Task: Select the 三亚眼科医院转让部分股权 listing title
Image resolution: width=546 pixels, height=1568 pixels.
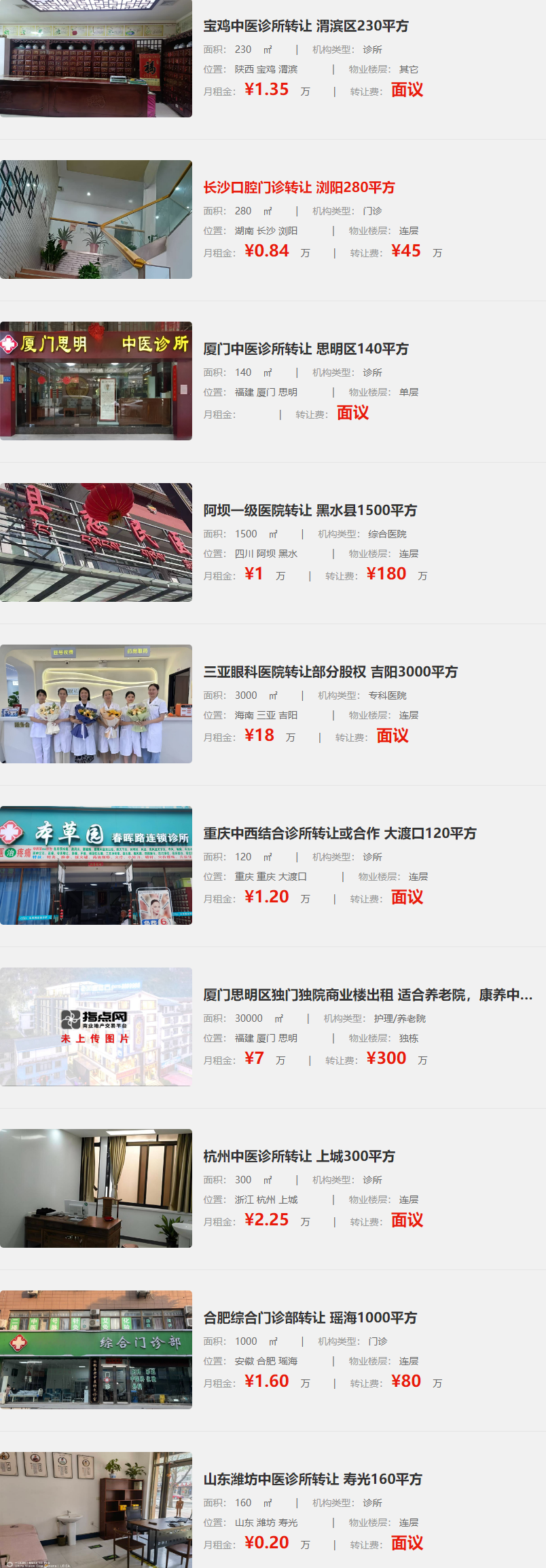Action: coord(330,672)
